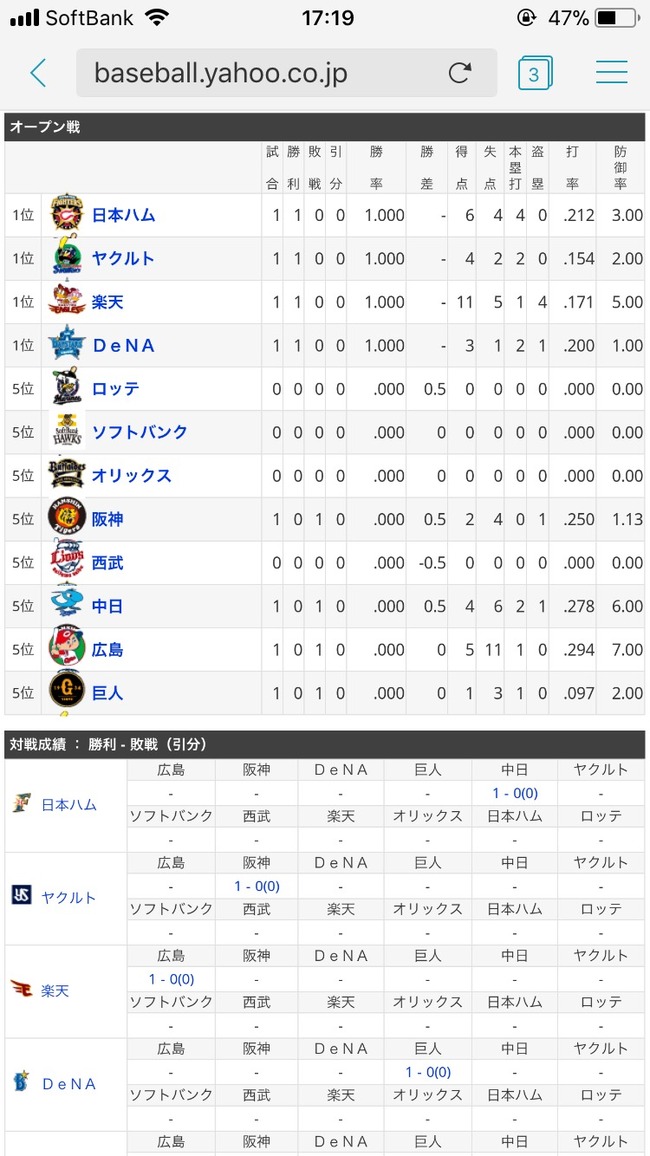The image size is (650, 1156).
Task: Open 西武 team page
Action: 108,563
